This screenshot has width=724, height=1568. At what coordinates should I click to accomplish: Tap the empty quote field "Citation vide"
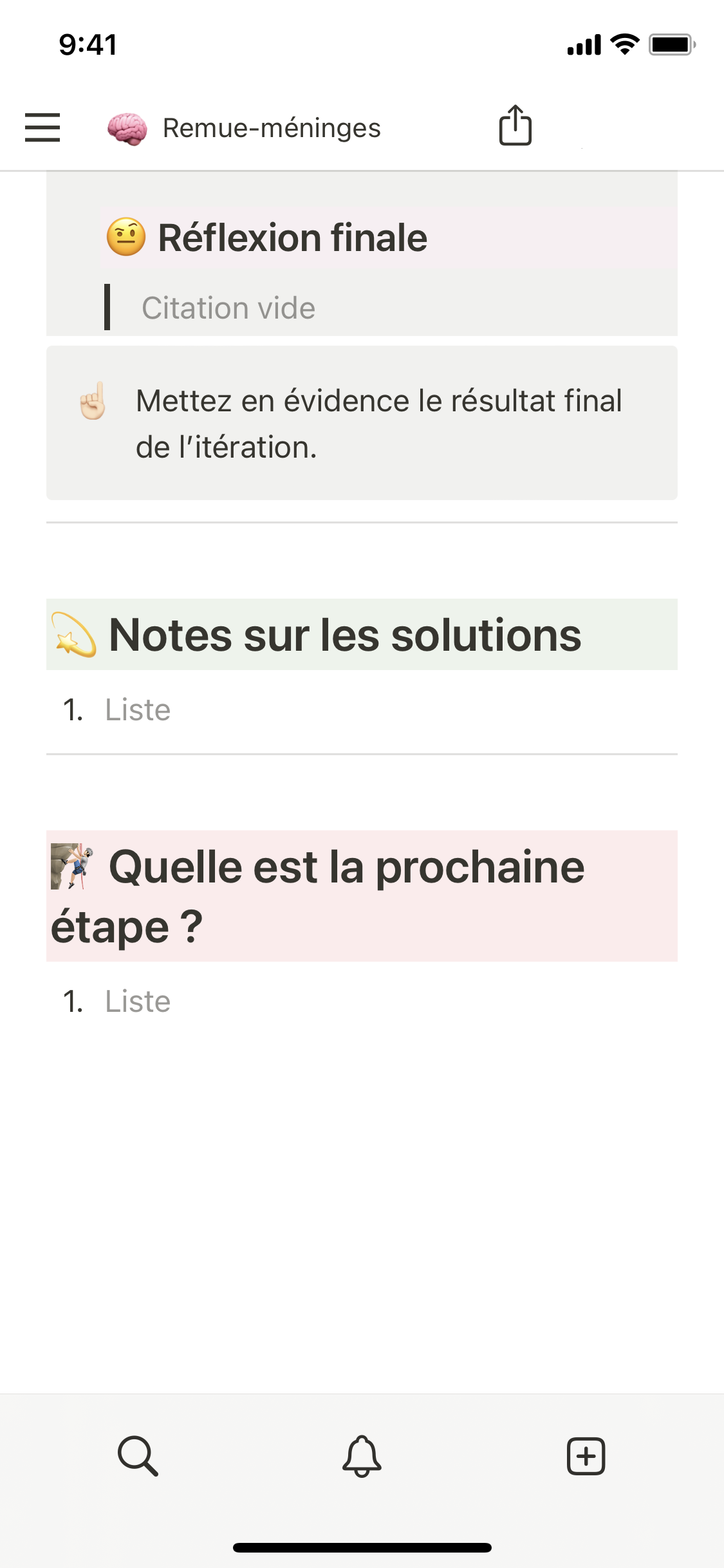(228, 308)
